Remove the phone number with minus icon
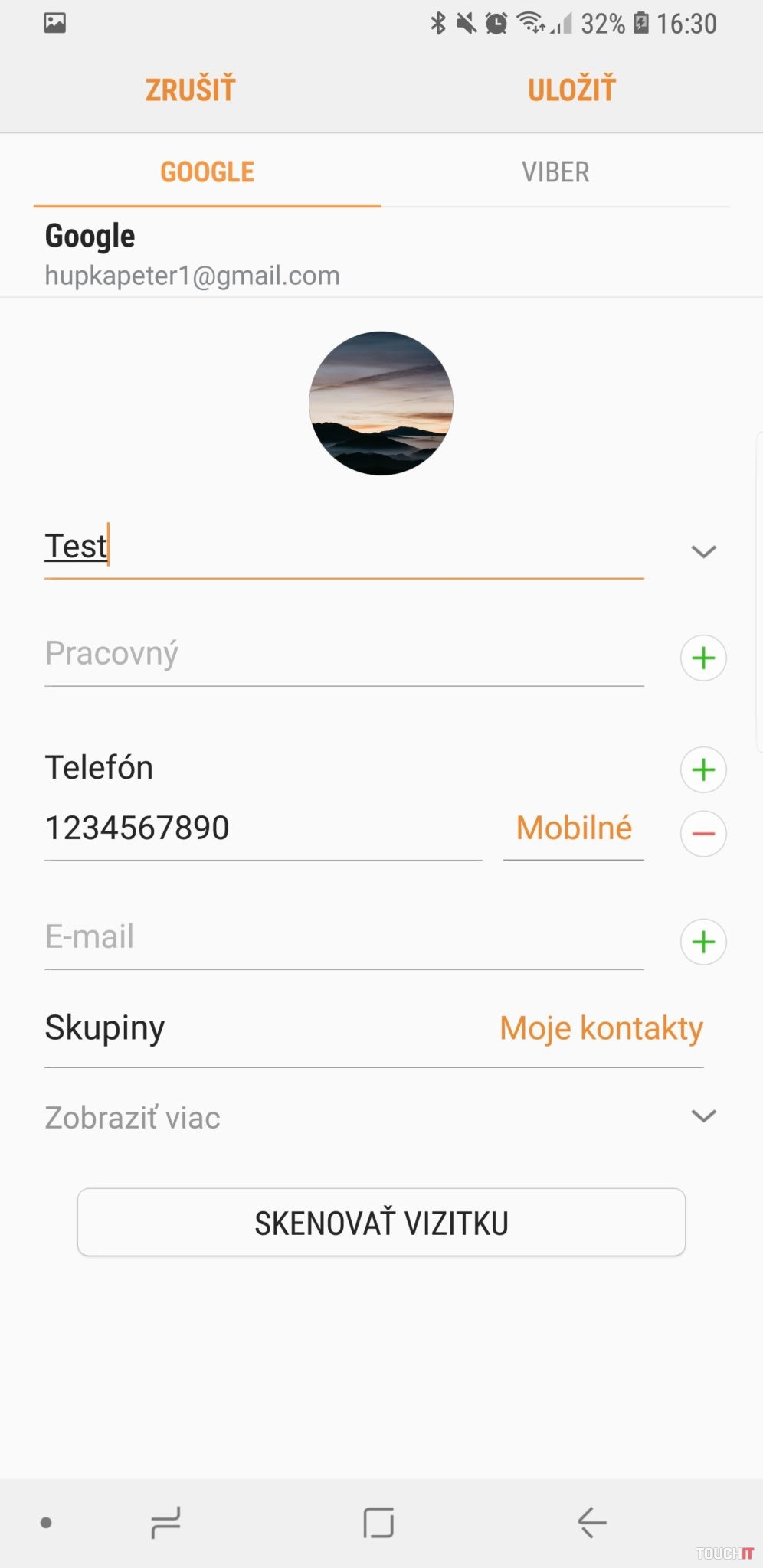 (x=703, y=833)
